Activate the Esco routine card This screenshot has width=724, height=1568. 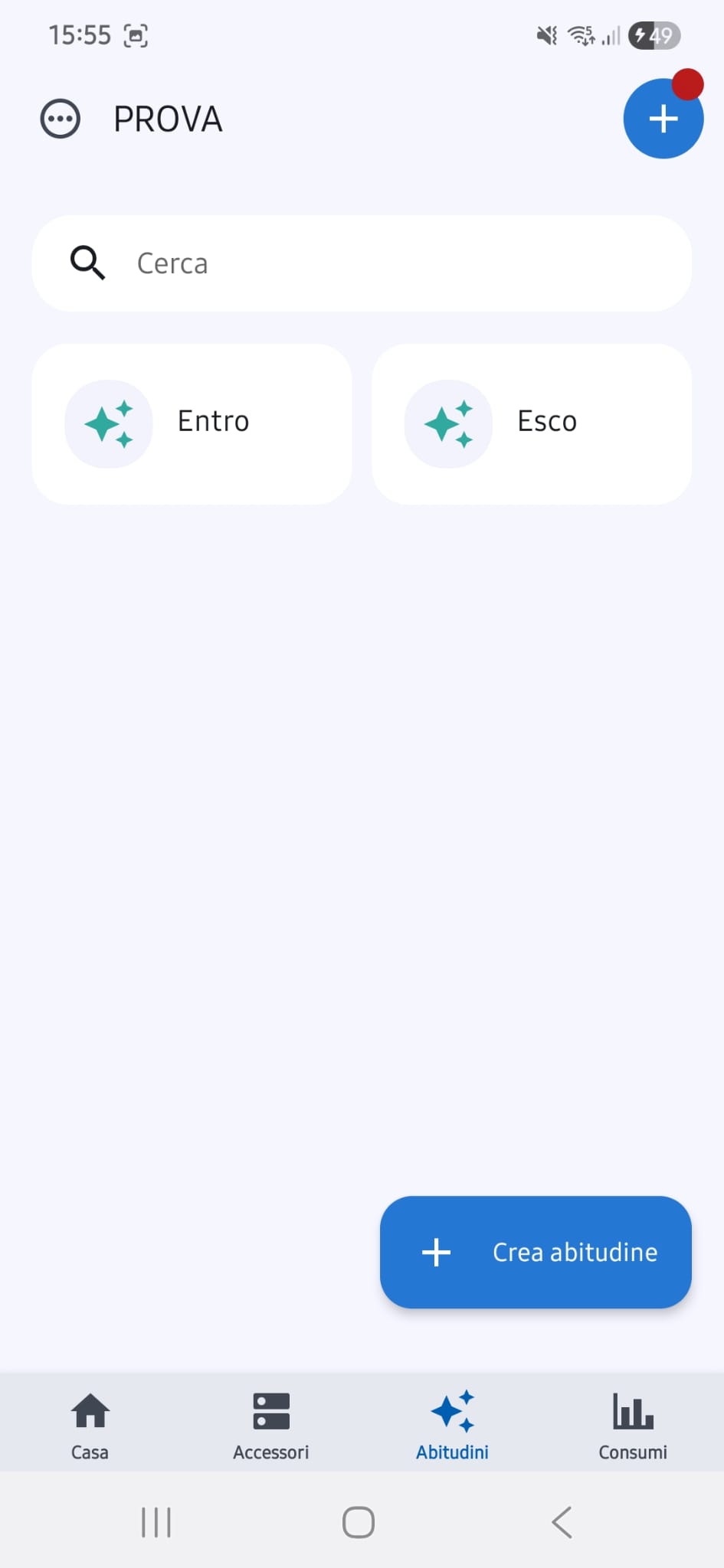(532, 423)
